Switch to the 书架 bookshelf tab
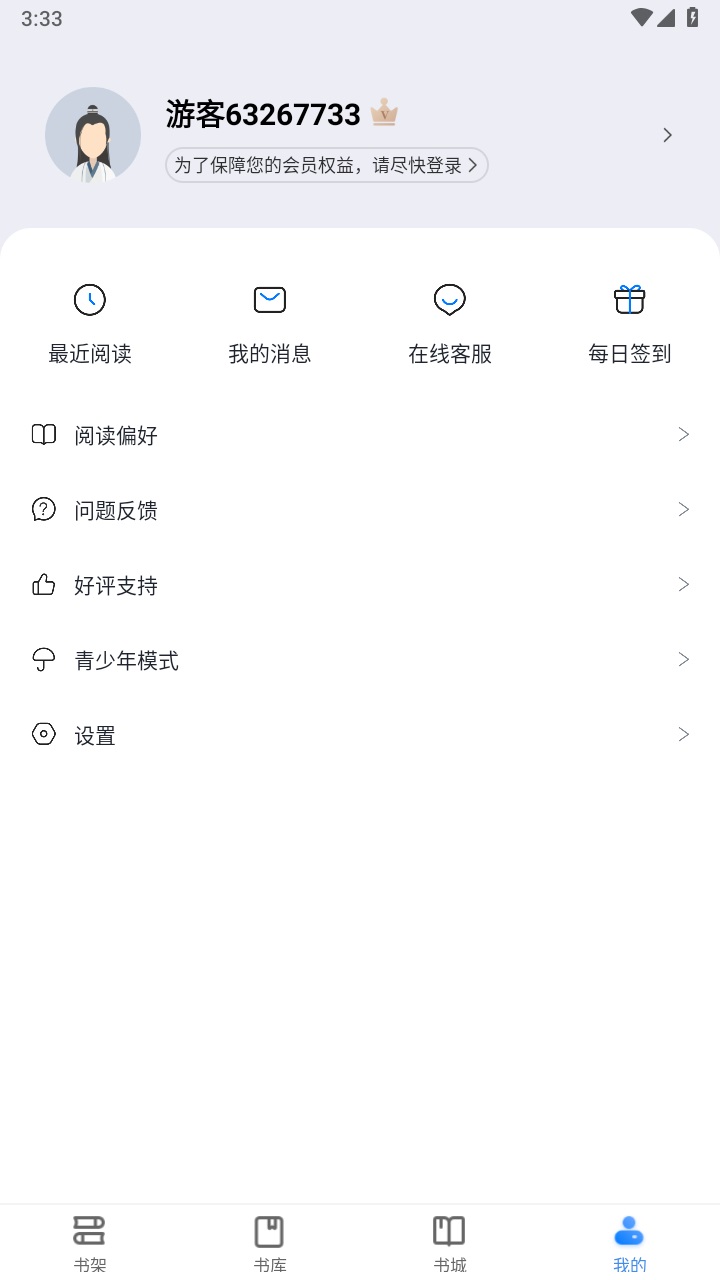The width and height of the screenshot is (720, 1280). pyautogui.click(x=90, y=1238)
